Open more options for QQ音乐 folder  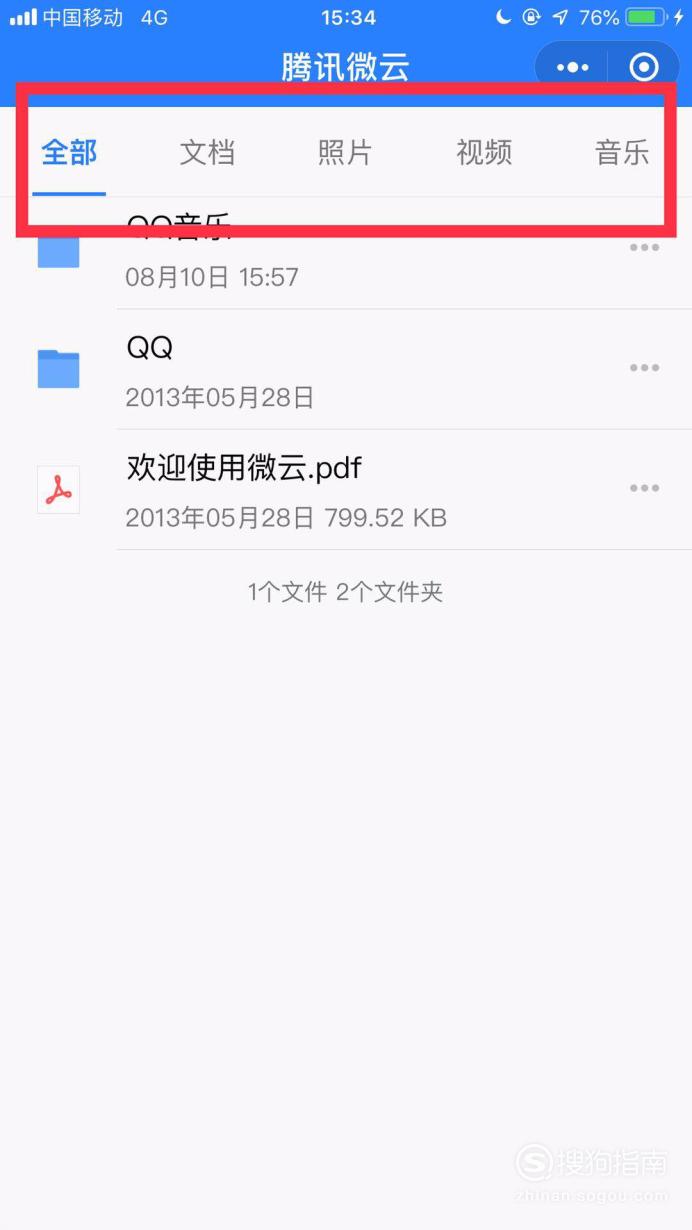pos(644,247)
